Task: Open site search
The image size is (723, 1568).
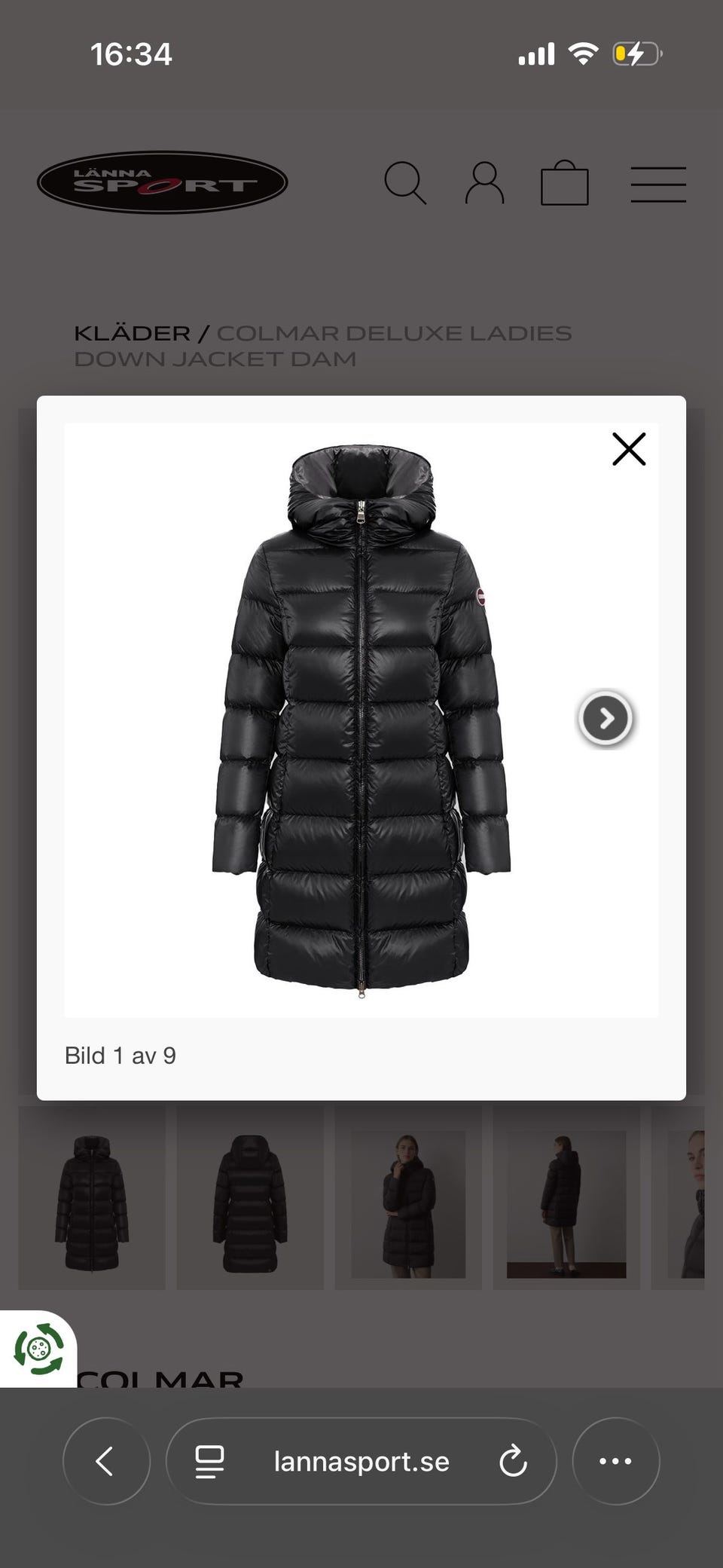Action: point(405,183)
